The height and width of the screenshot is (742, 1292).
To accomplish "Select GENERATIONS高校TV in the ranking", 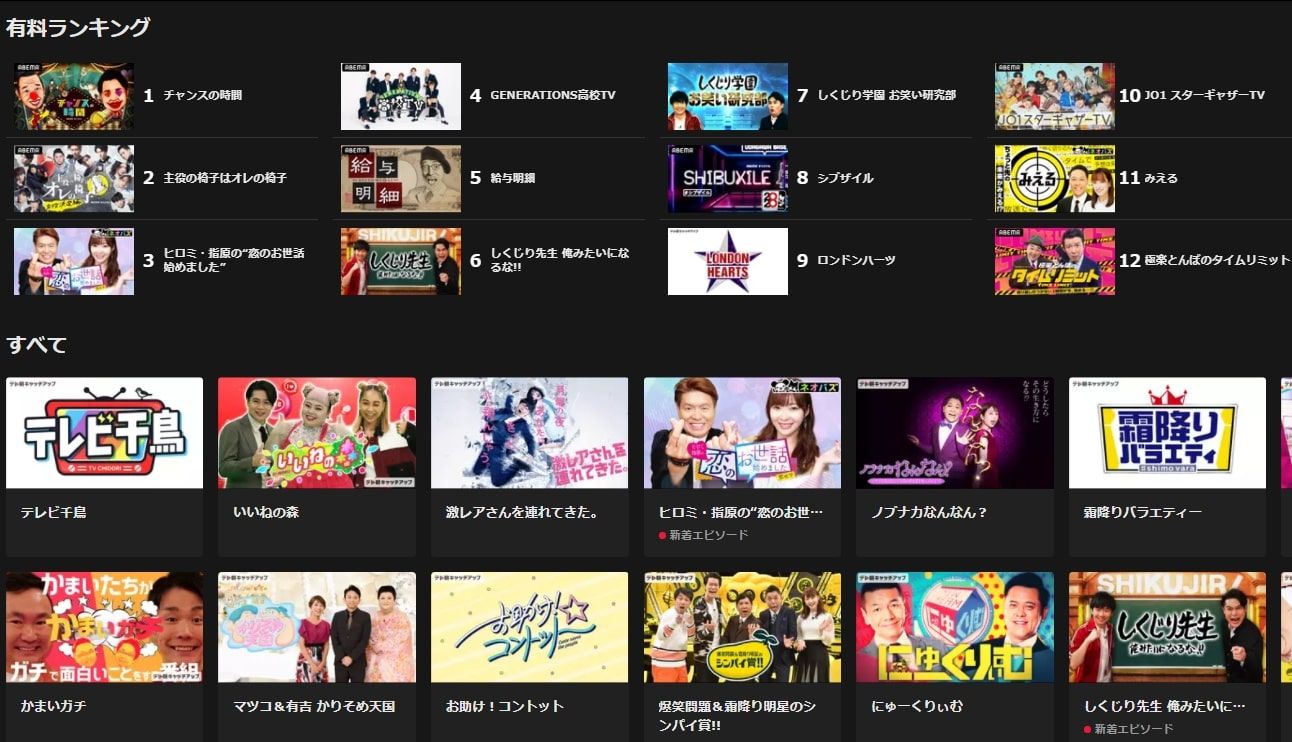I will coord(552,96).
